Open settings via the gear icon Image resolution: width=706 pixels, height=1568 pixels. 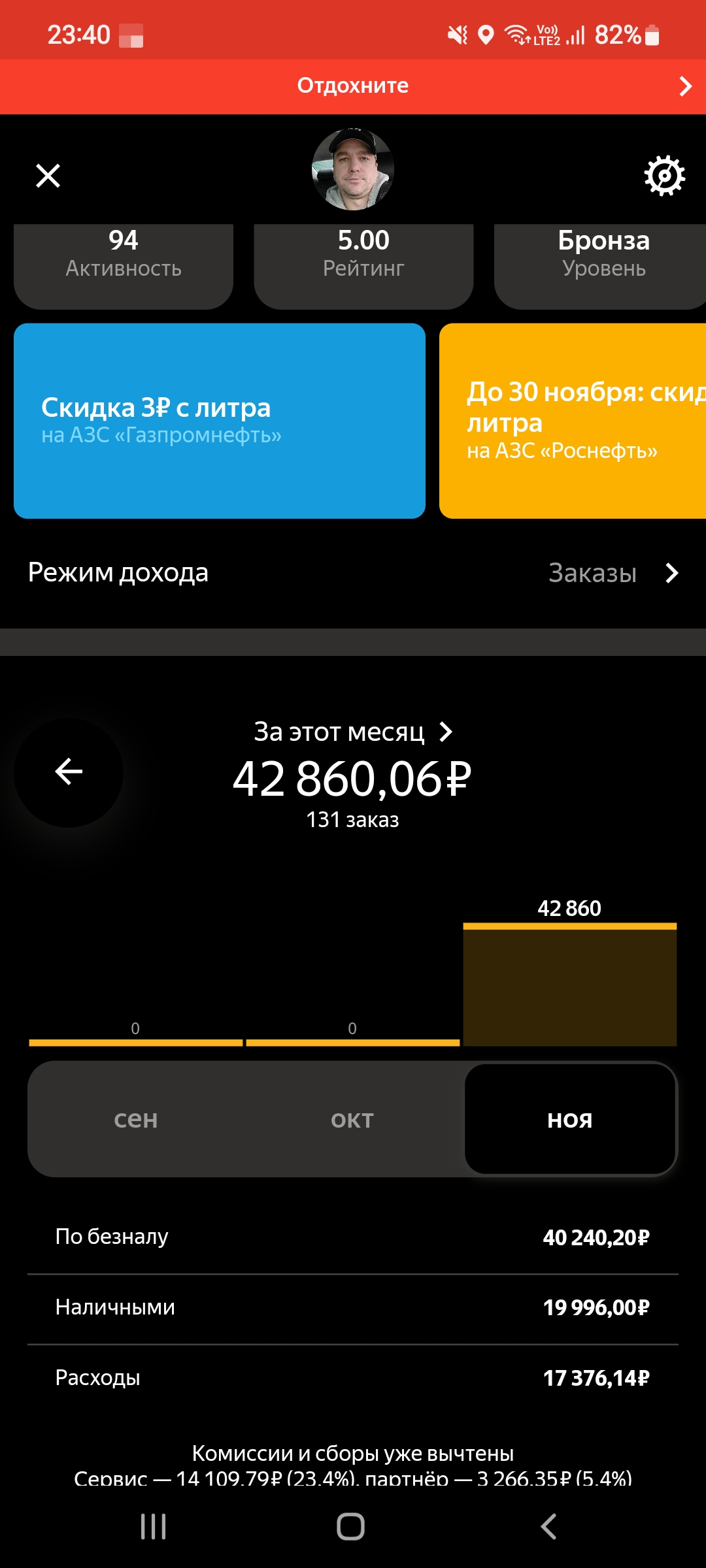click(x=664, y=176)
